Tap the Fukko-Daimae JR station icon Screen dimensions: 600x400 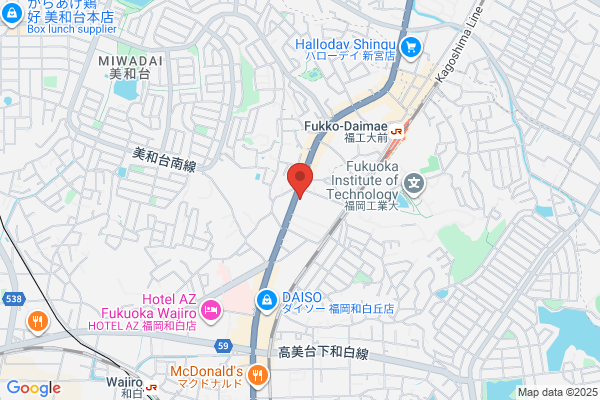pyautogui.click(x=396, y=132)
